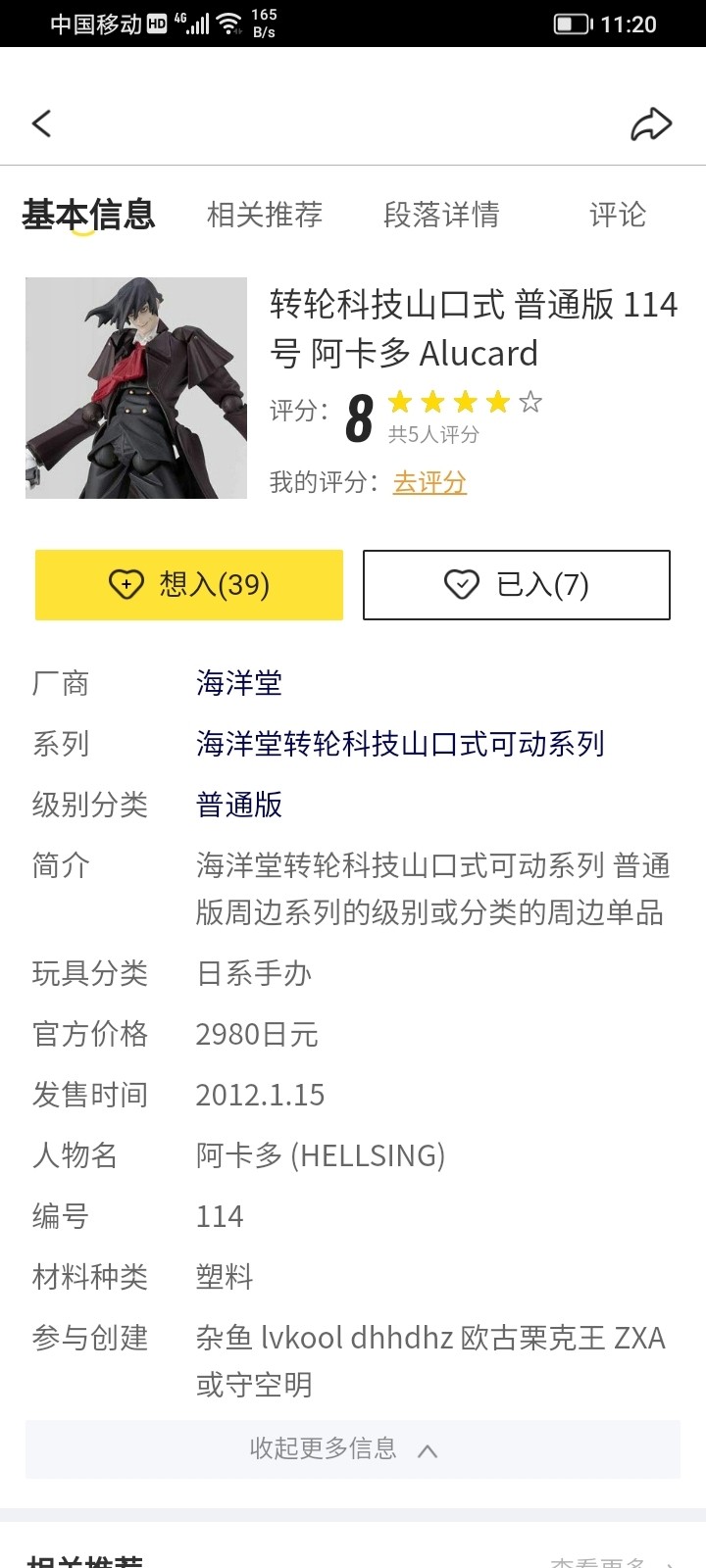Viewport: 706px width, 1568px height.
Task: Go back using the top-left arrow
Action: [x=41, y=123]
